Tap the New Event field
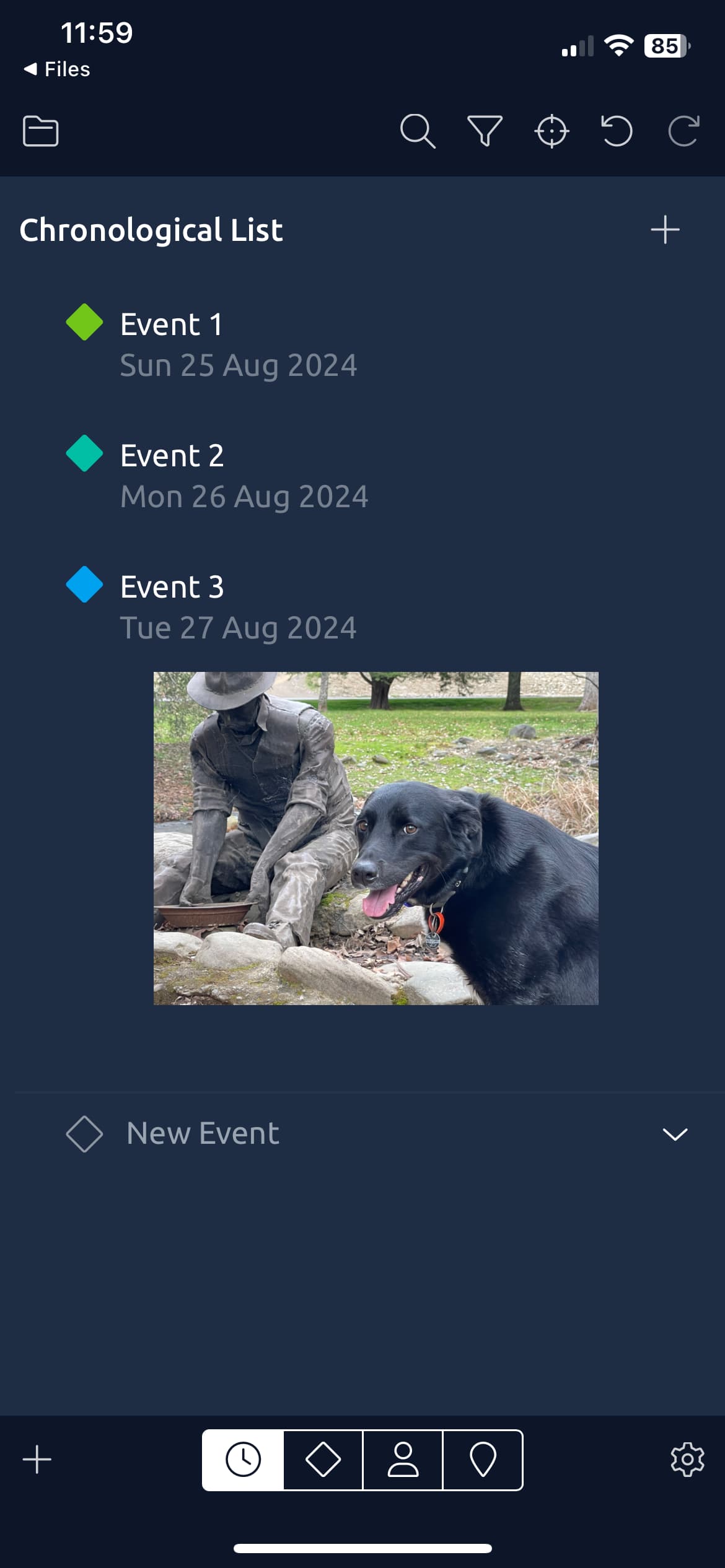 click(x=203, y=1133)
